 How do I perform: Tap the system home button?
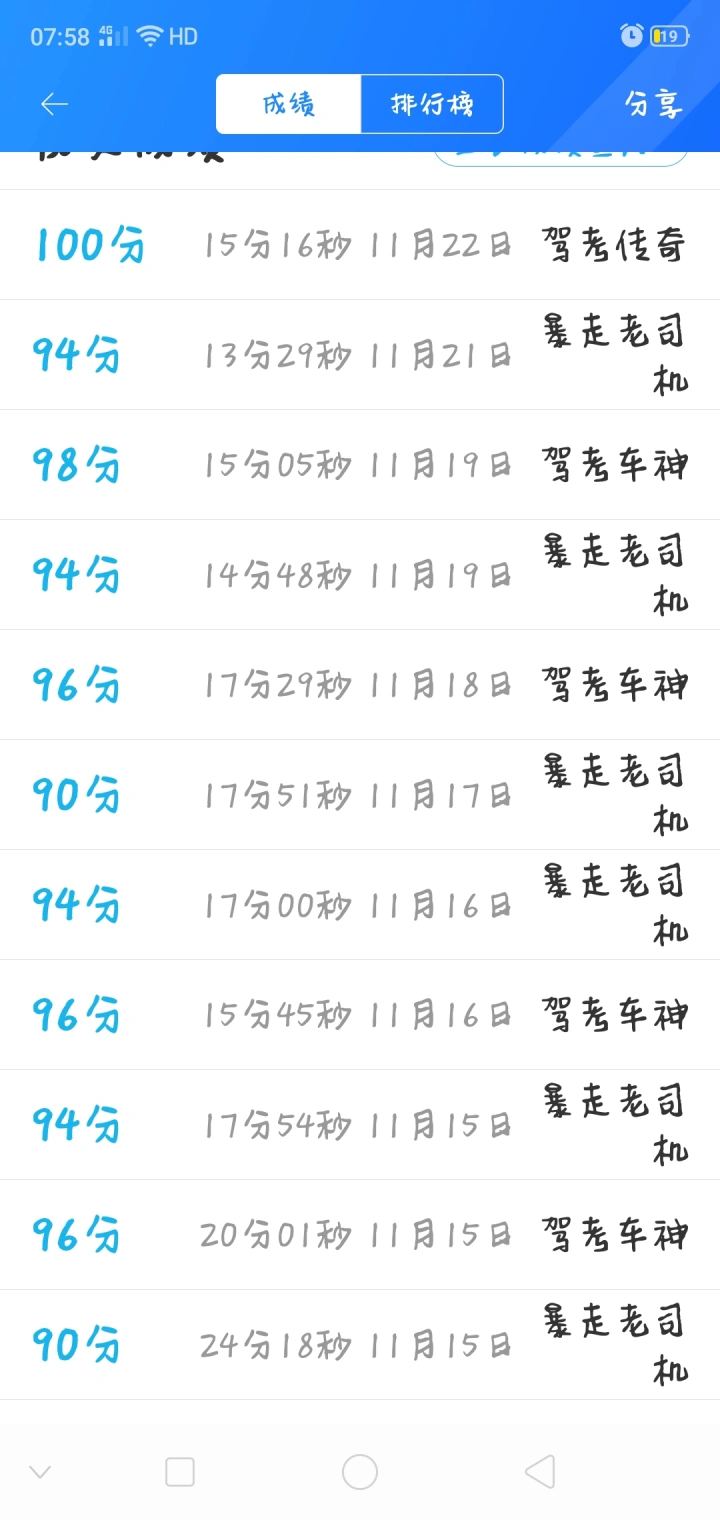360,1472
